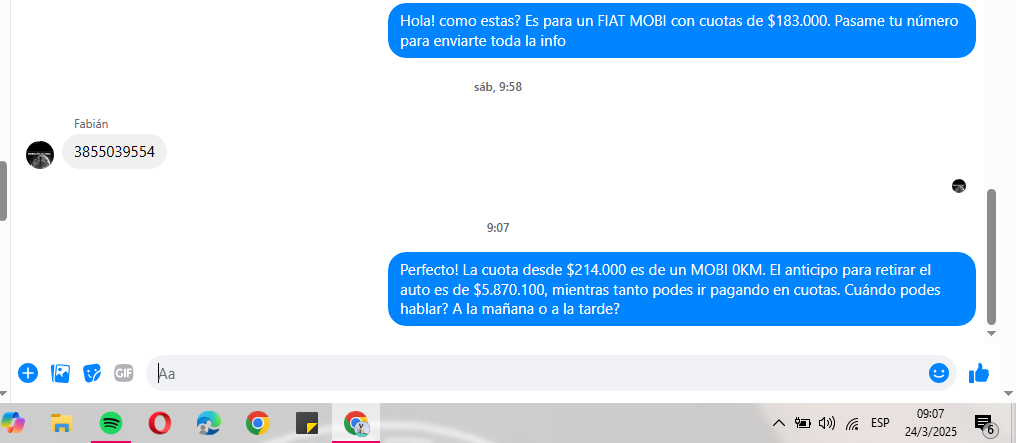Screen dimensions: 1016x443
Task: Switch the ESP keyboard language indicator
Action: (880, 423)
